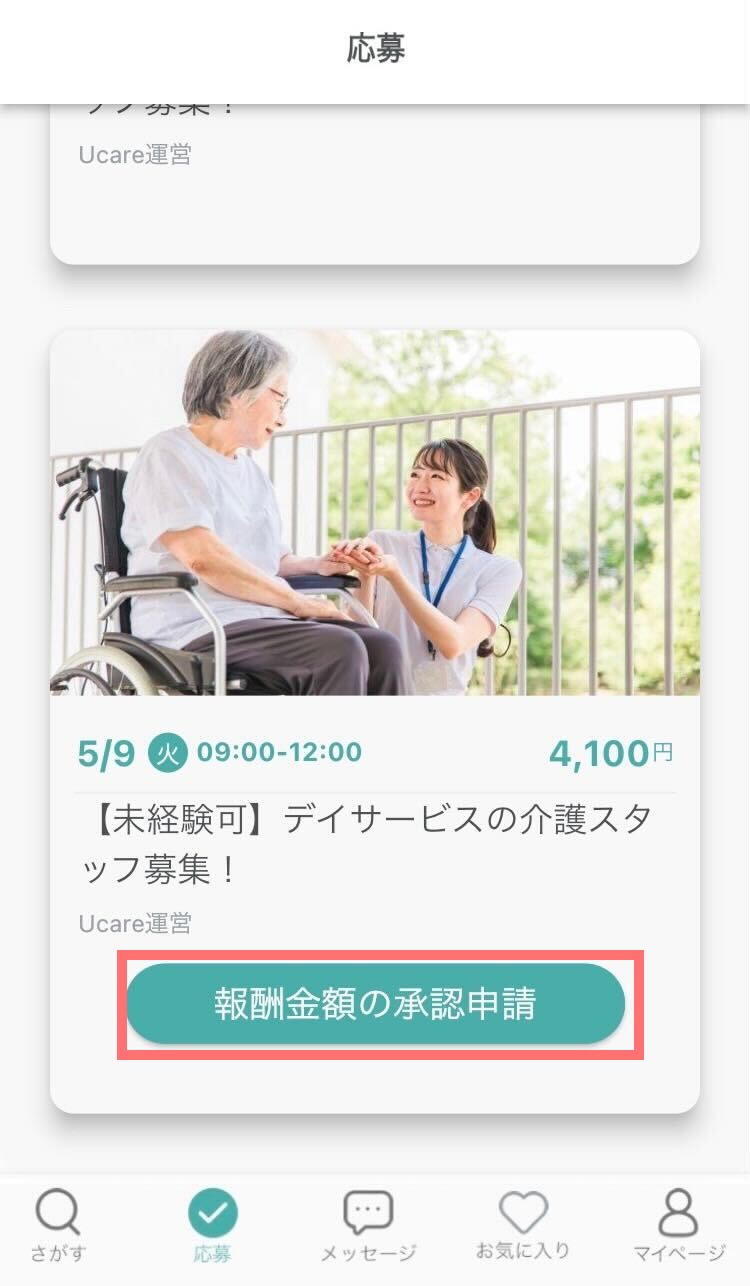Go to the お気に入り tab
This screenshot has width=750, height=1286.
[523, 1226]
